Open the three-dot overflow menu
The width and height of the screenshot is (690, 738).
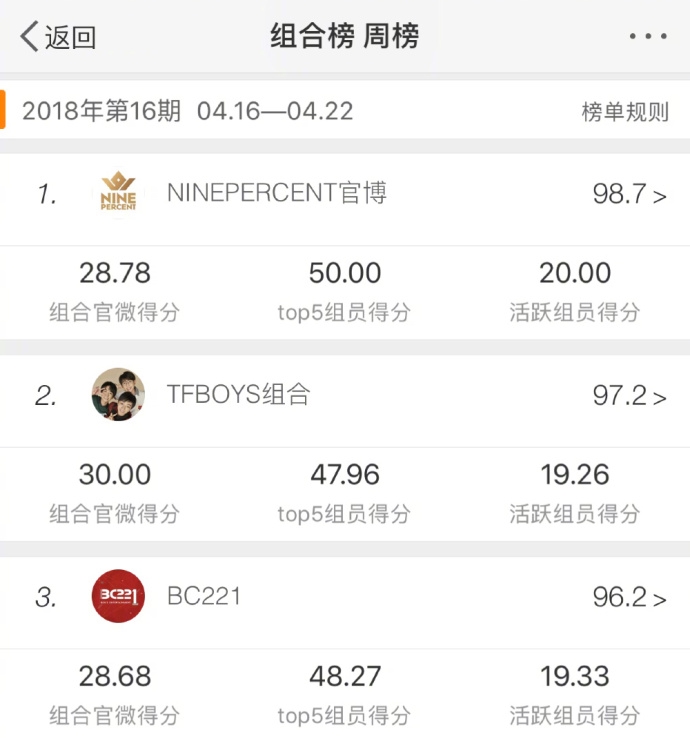[x=647, y=38]
